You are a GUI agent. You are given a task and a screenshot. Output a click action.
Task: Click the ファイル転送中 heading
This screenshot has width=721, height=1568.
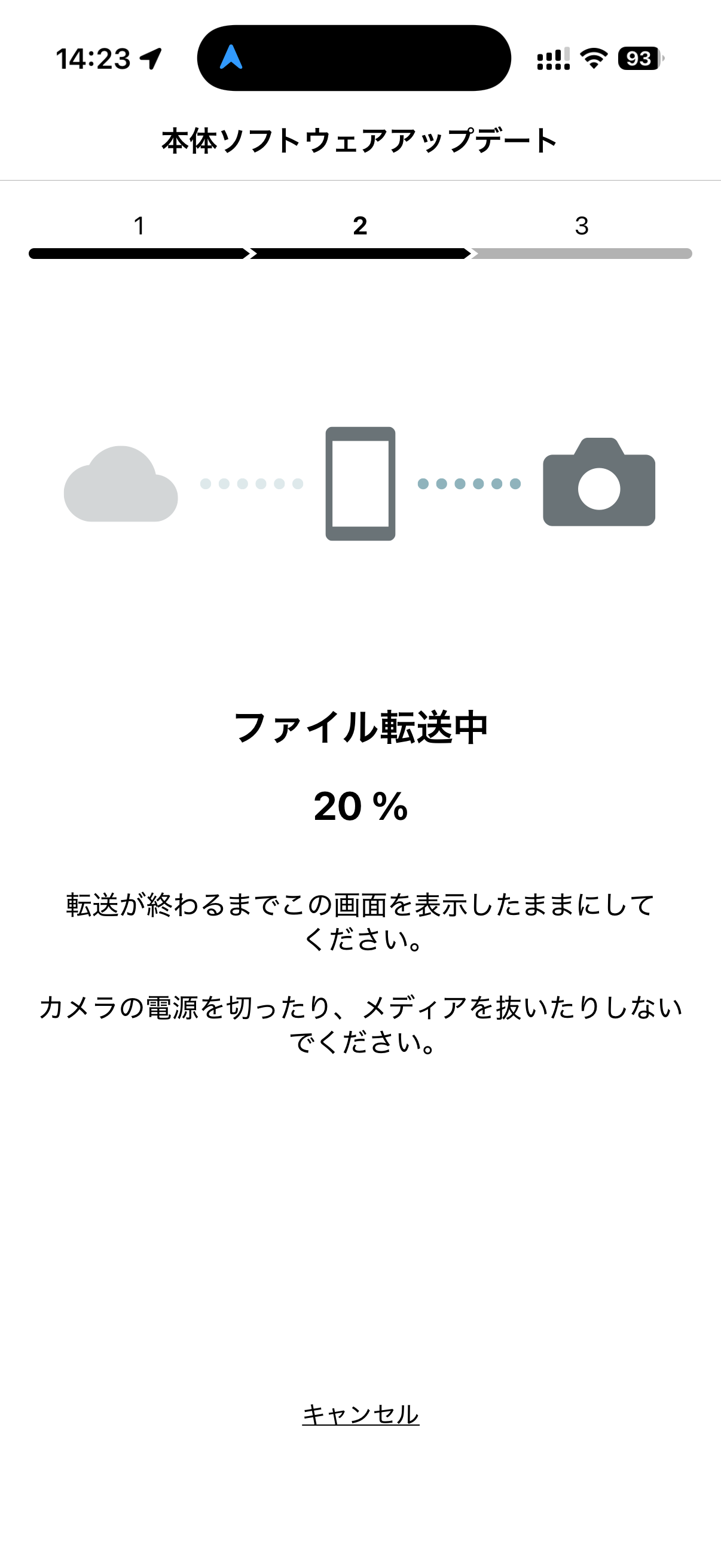(x=360, y=727)
